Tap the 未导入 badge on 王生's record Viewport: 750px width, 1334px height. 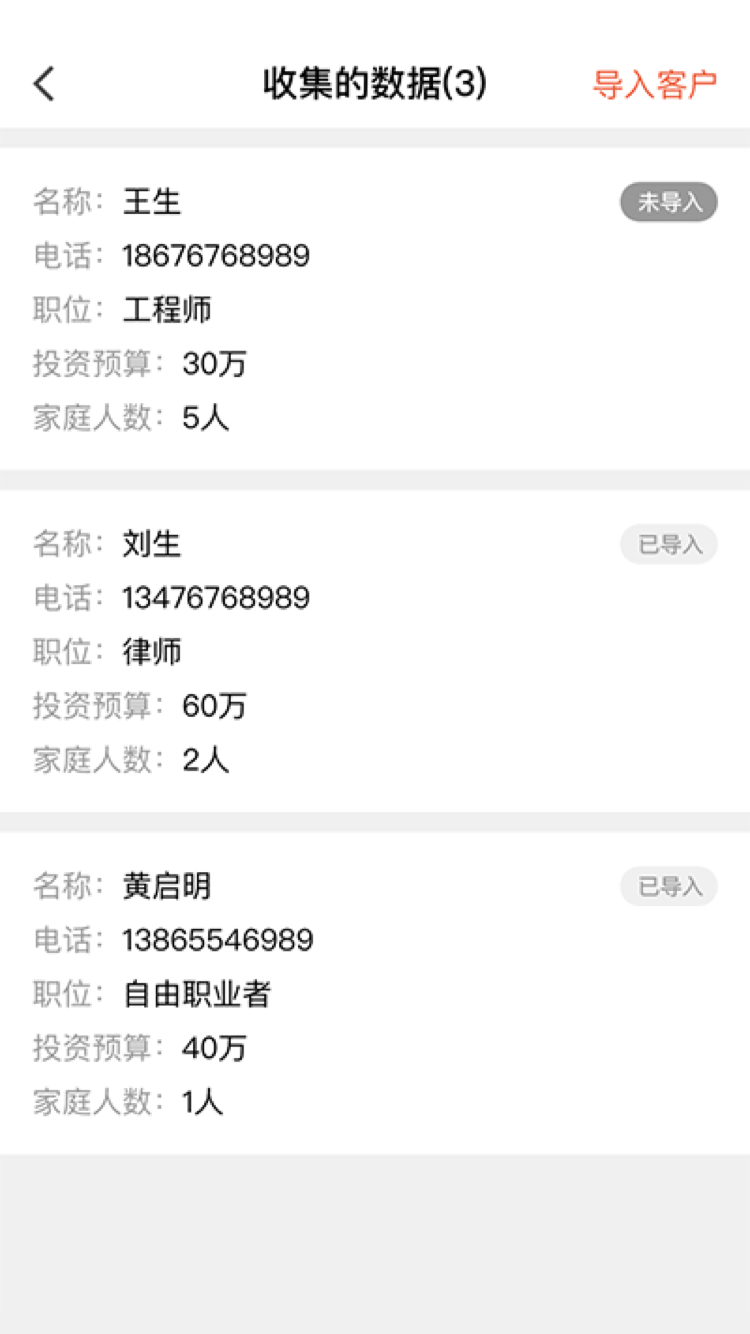point(668,203)
